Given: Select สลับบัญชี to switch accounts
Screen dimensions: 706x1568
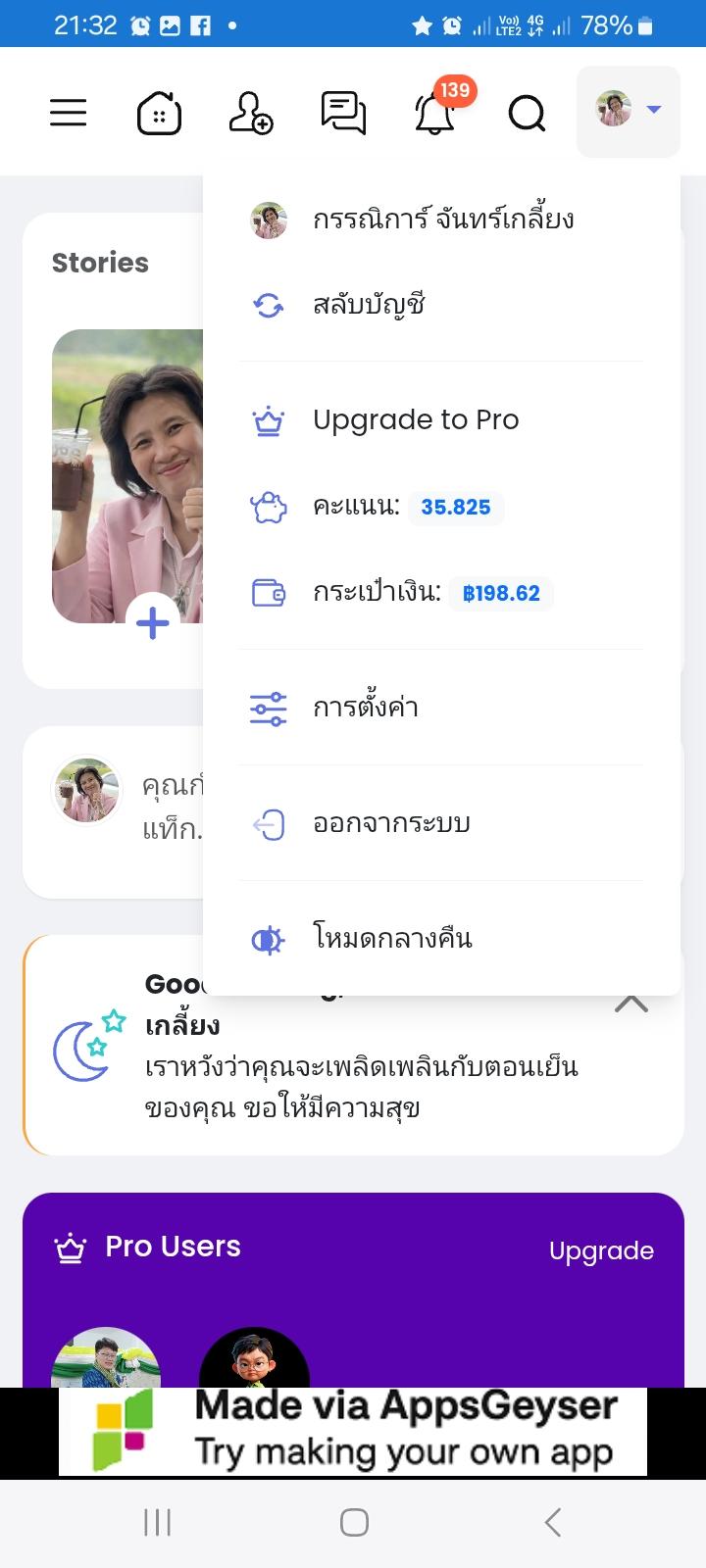Looking at the screenshot, I should (x=369, y=305).
